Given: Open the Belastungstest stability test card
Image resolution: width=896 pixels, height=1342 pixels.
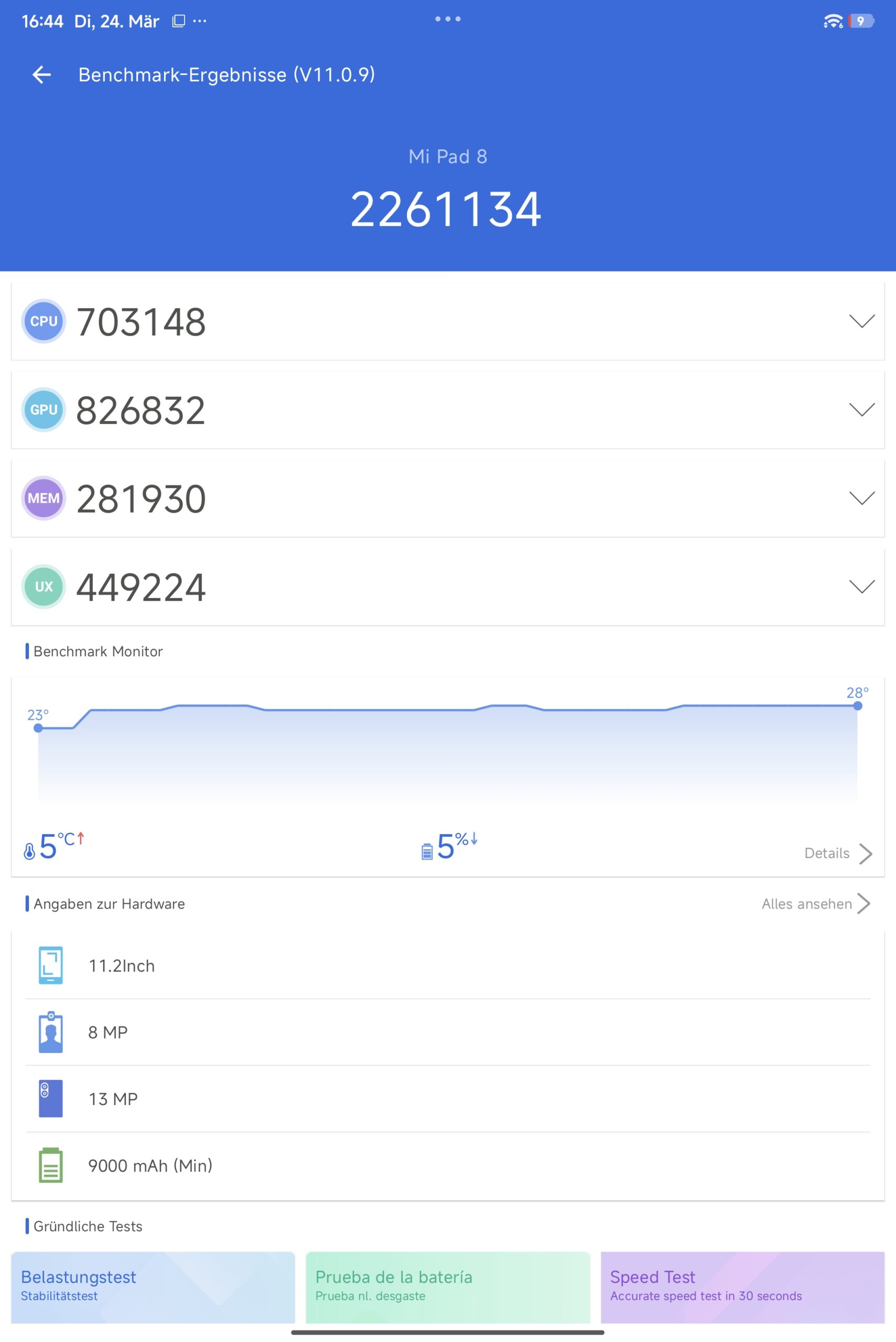Looking at the screenshot, I should [x=153, y=1286].
